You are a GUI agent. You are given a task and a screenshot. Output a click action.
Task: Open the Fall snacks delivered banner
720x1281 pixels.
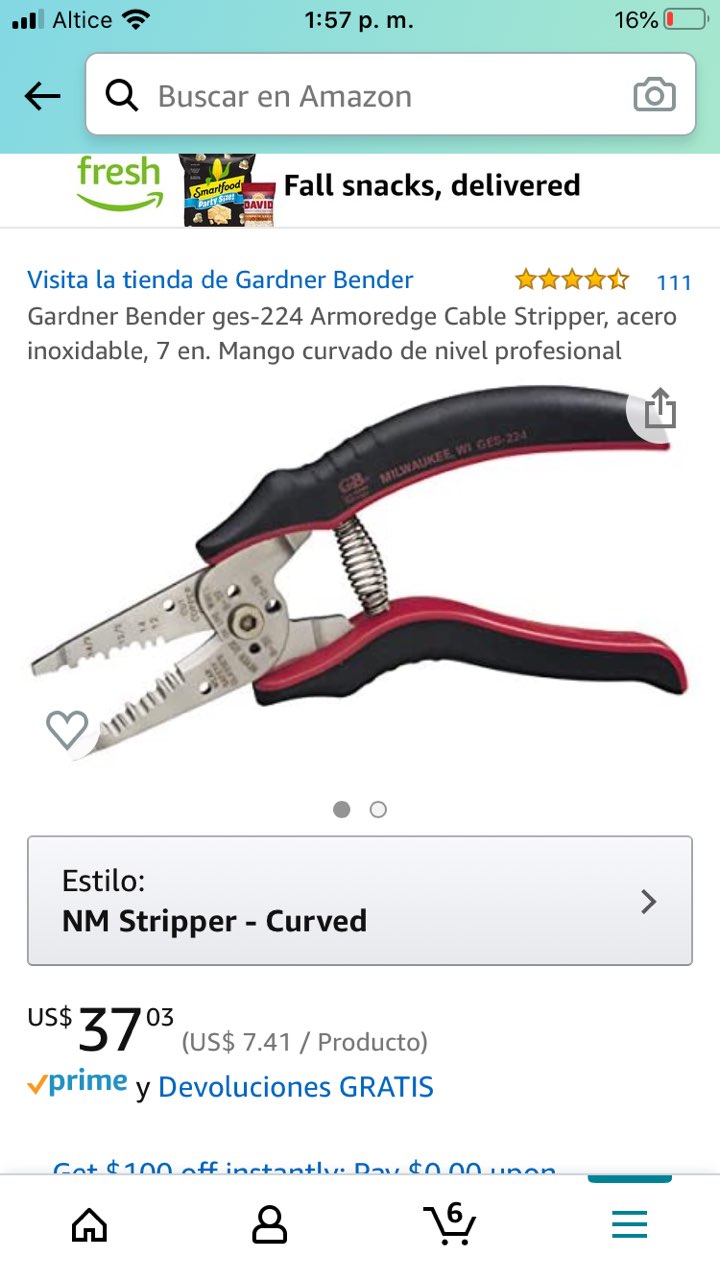click(433, 185)
